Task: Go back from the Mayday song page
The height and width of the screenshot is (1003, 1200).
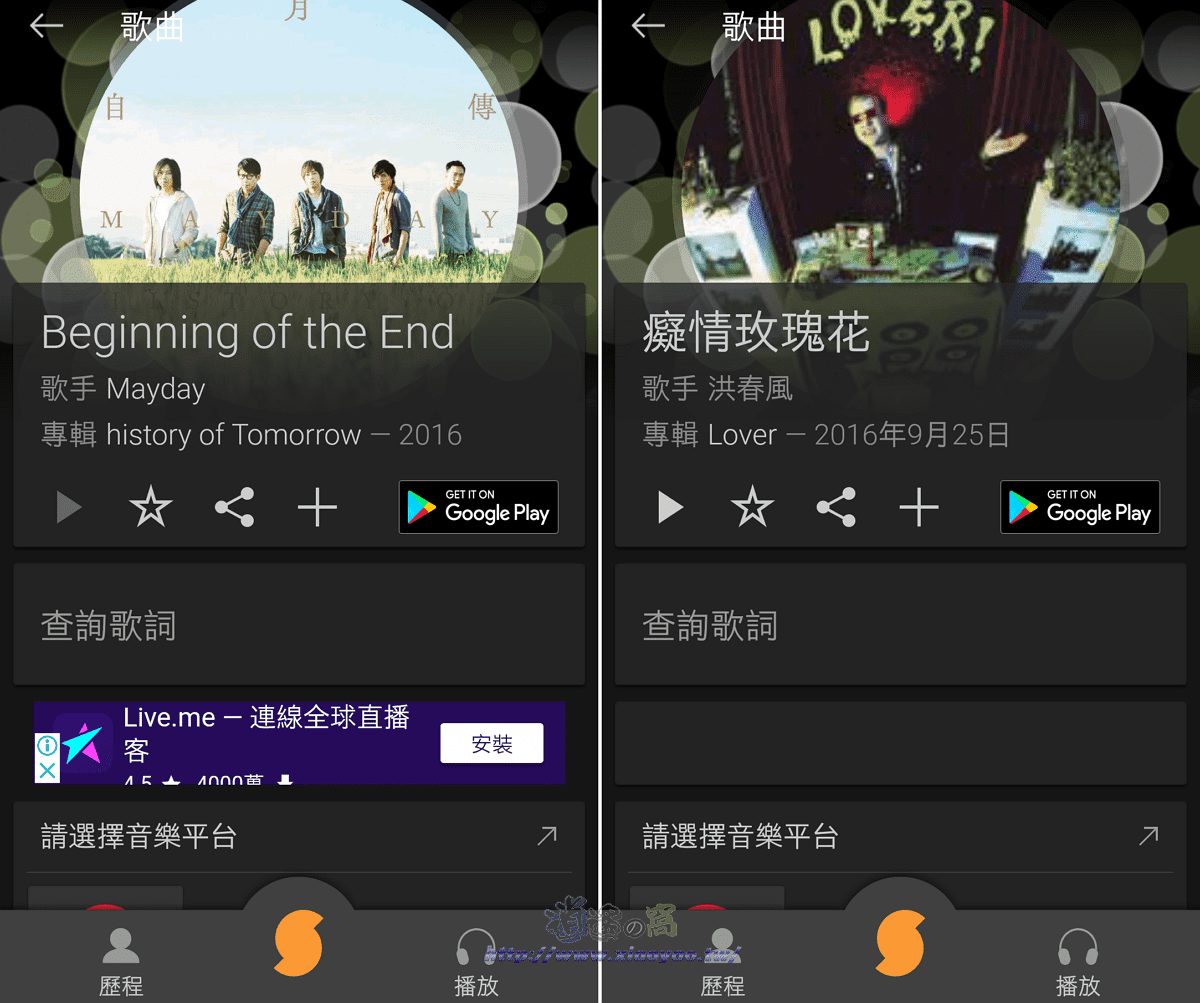Action: click(x=46, y=26)
